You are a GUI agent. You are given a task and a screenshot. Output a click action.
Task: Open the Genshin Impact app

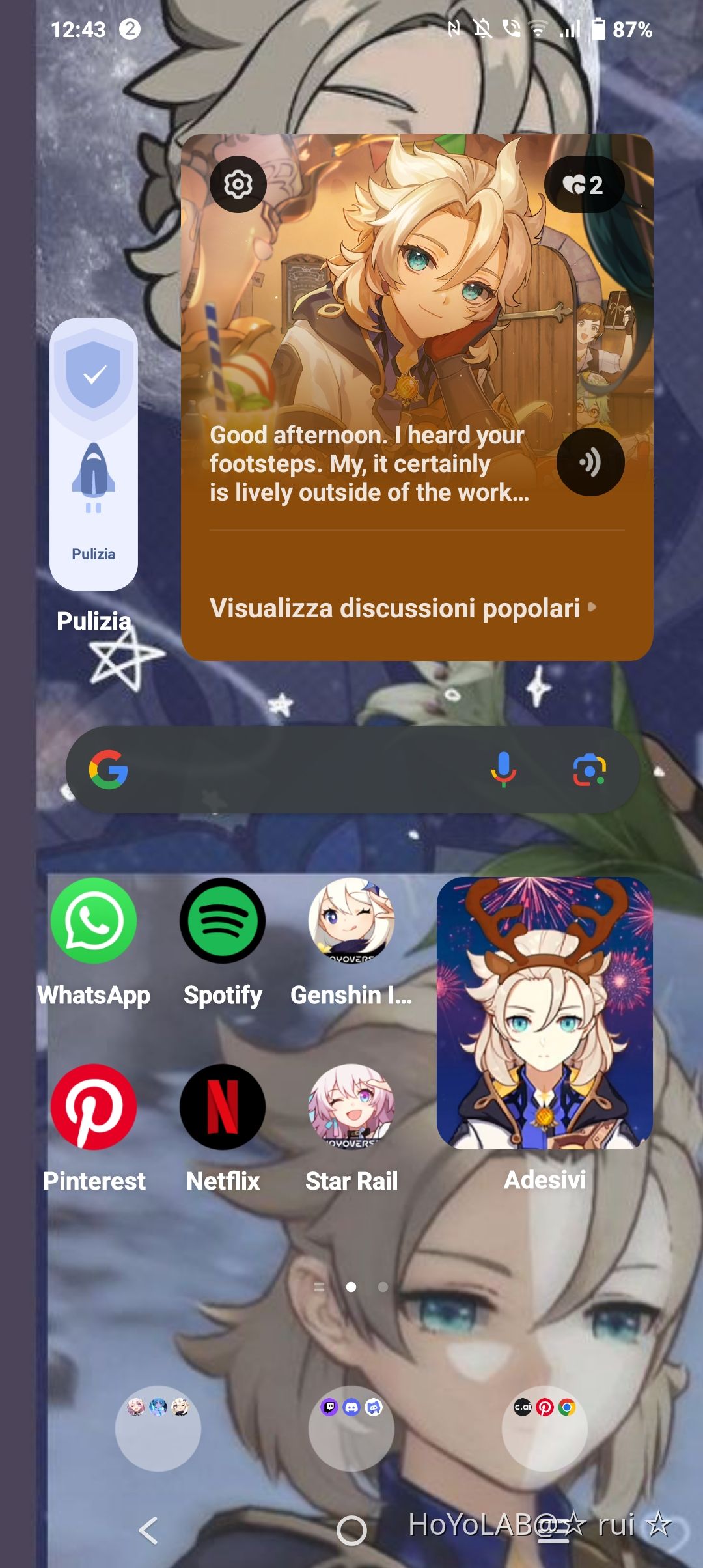pyautogui.click(x=351, y=921)
